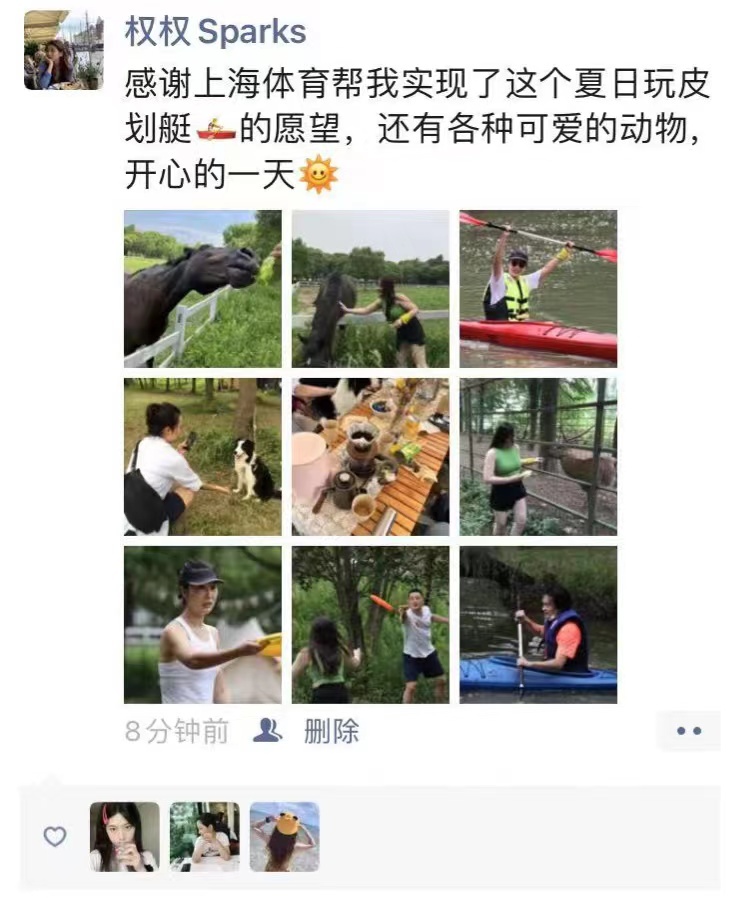Open photo of woman in black cap

(x=203, y=624)
